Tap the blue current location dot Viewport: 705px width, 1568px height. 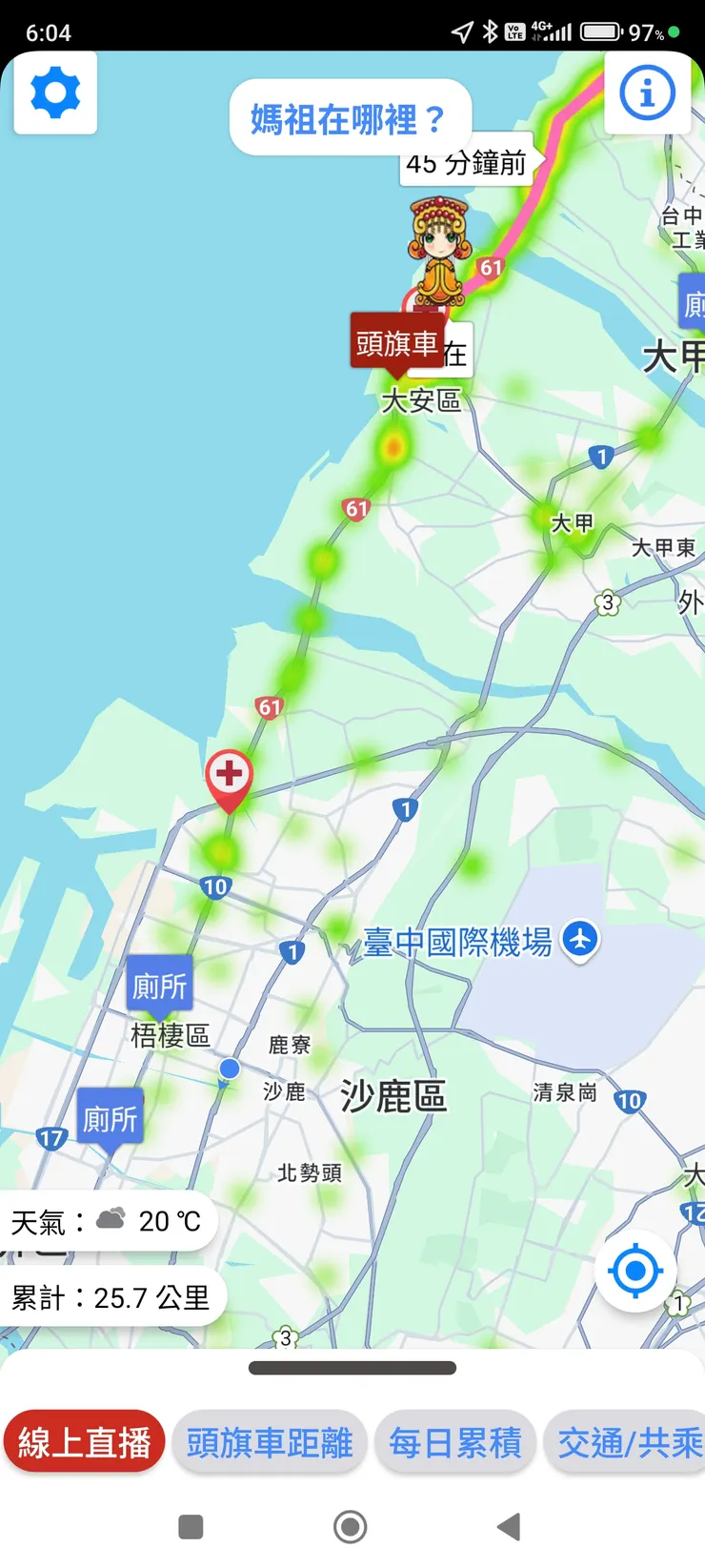pyautogui.click(x=229, y=1069)
